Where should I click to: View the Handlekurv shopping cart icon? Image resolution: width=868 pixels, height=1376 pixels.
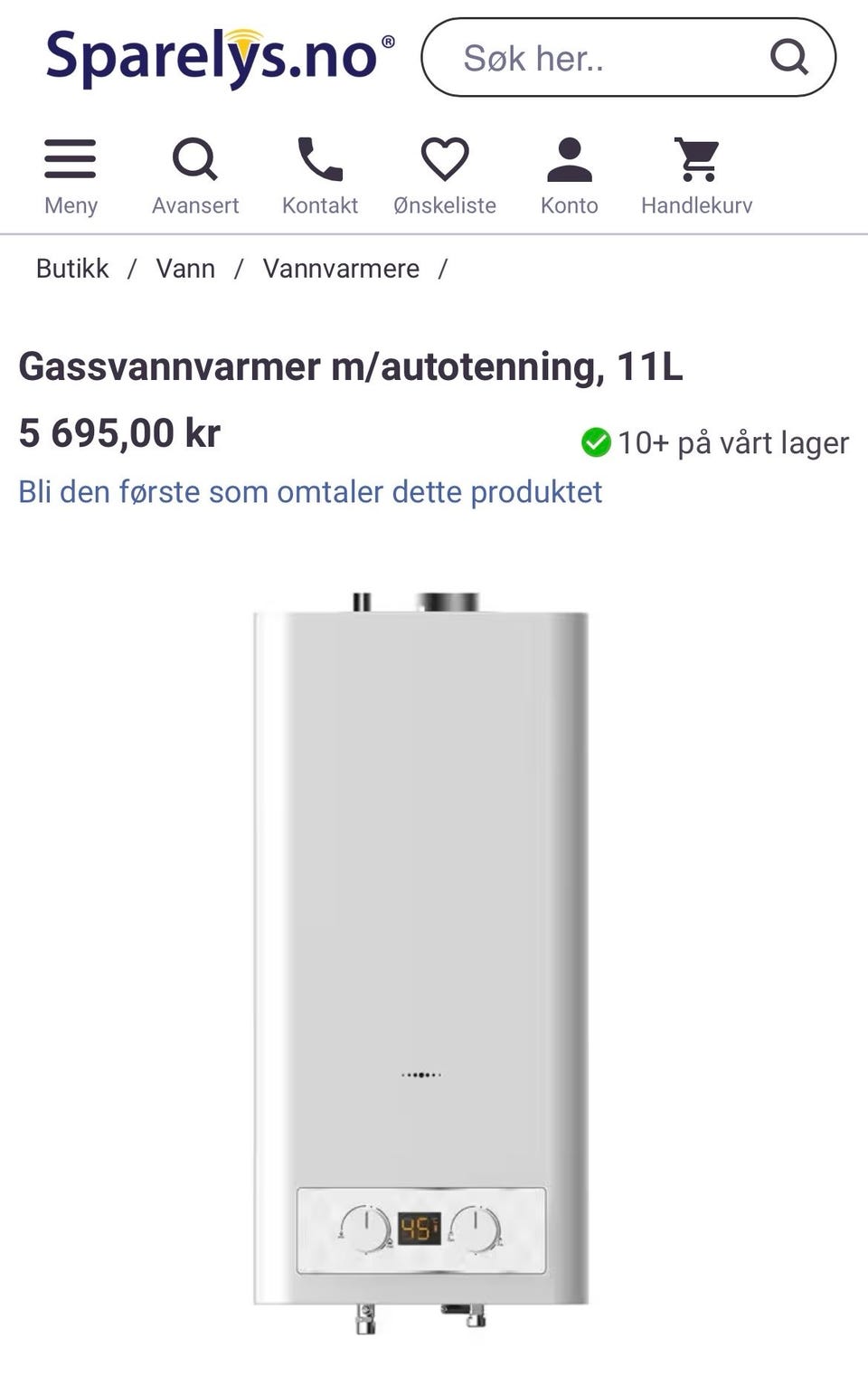[696, 160]
